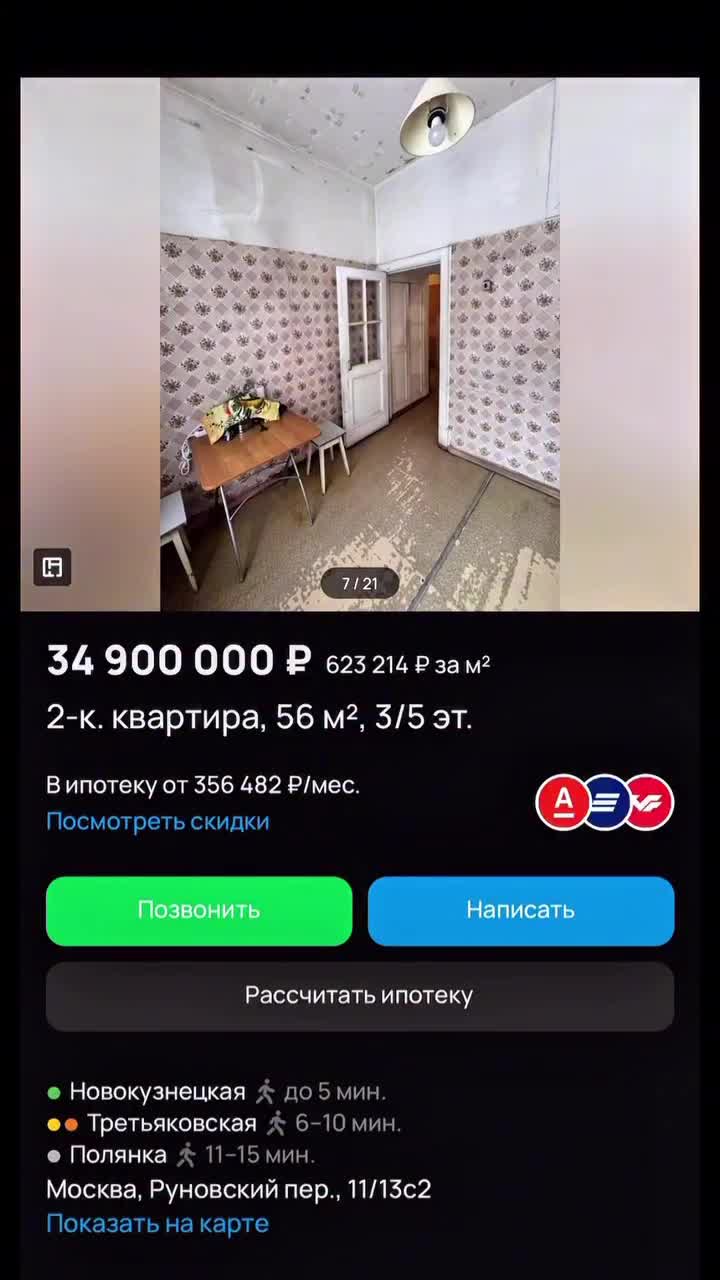Tap the Посмотреть скидки link
The width and height of the screenshot is (720, 1280).
[x=158, y=822]
